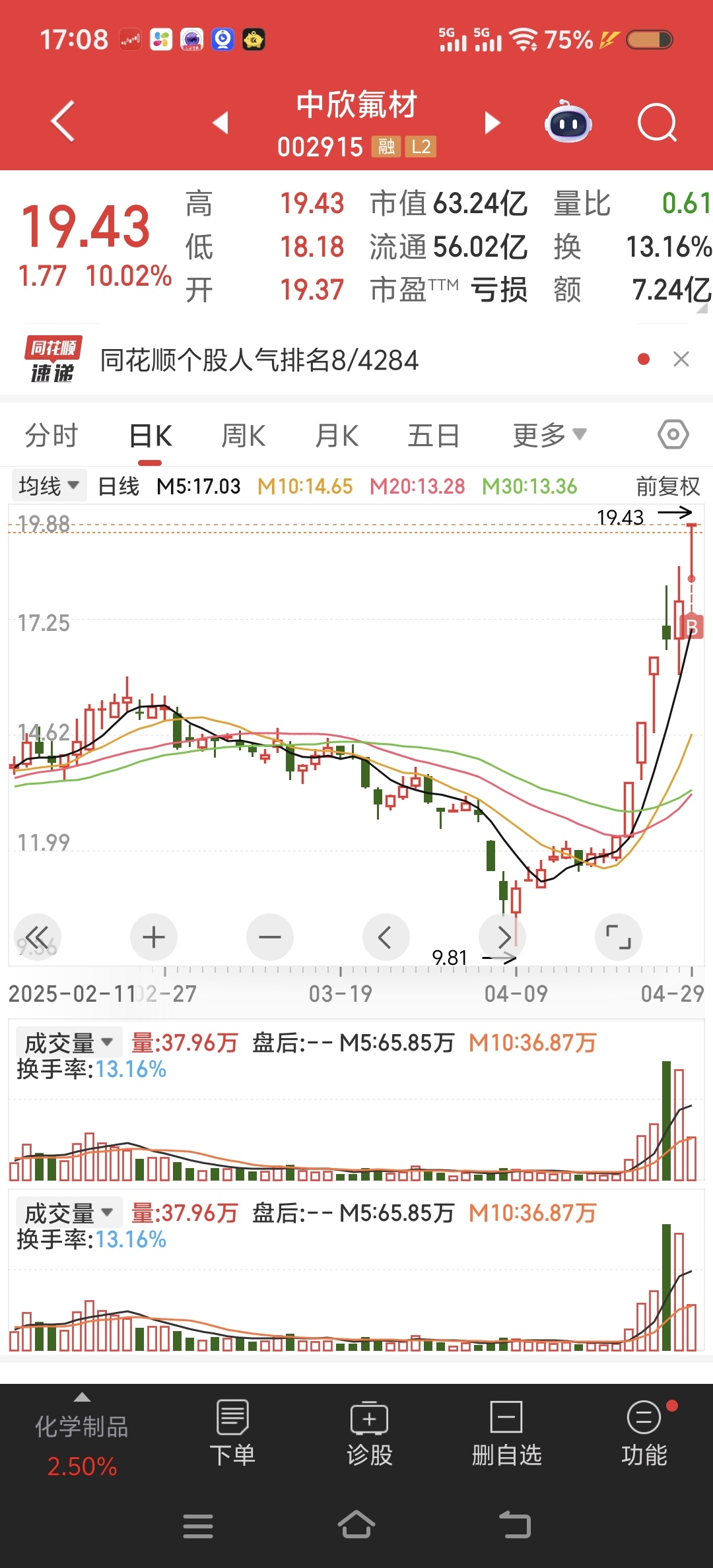Dismiss the 同花顺速递 banner

[681, 360]
